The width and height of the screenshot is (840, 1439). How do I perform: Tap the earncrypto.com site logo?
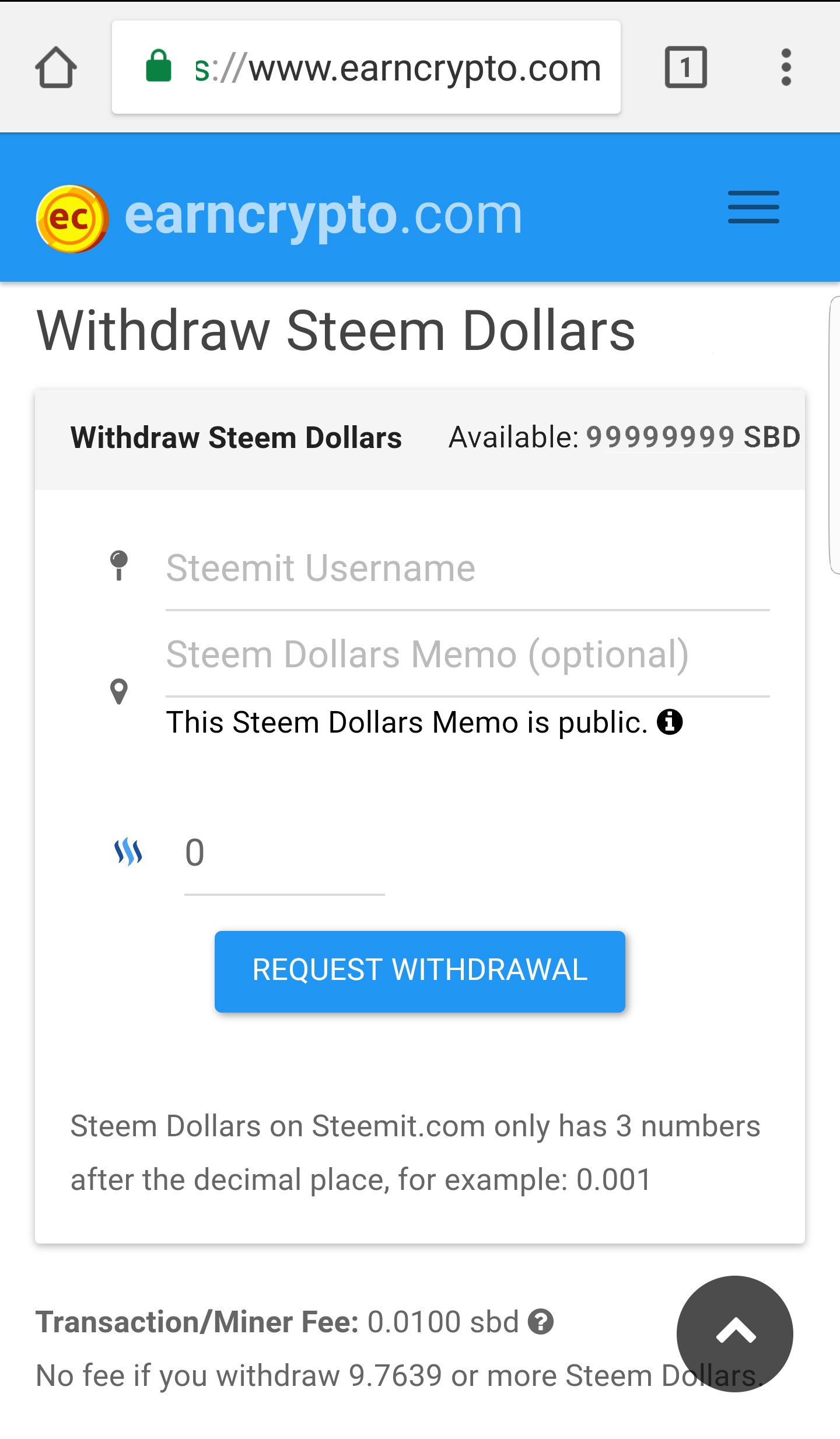tap(279, 217)
